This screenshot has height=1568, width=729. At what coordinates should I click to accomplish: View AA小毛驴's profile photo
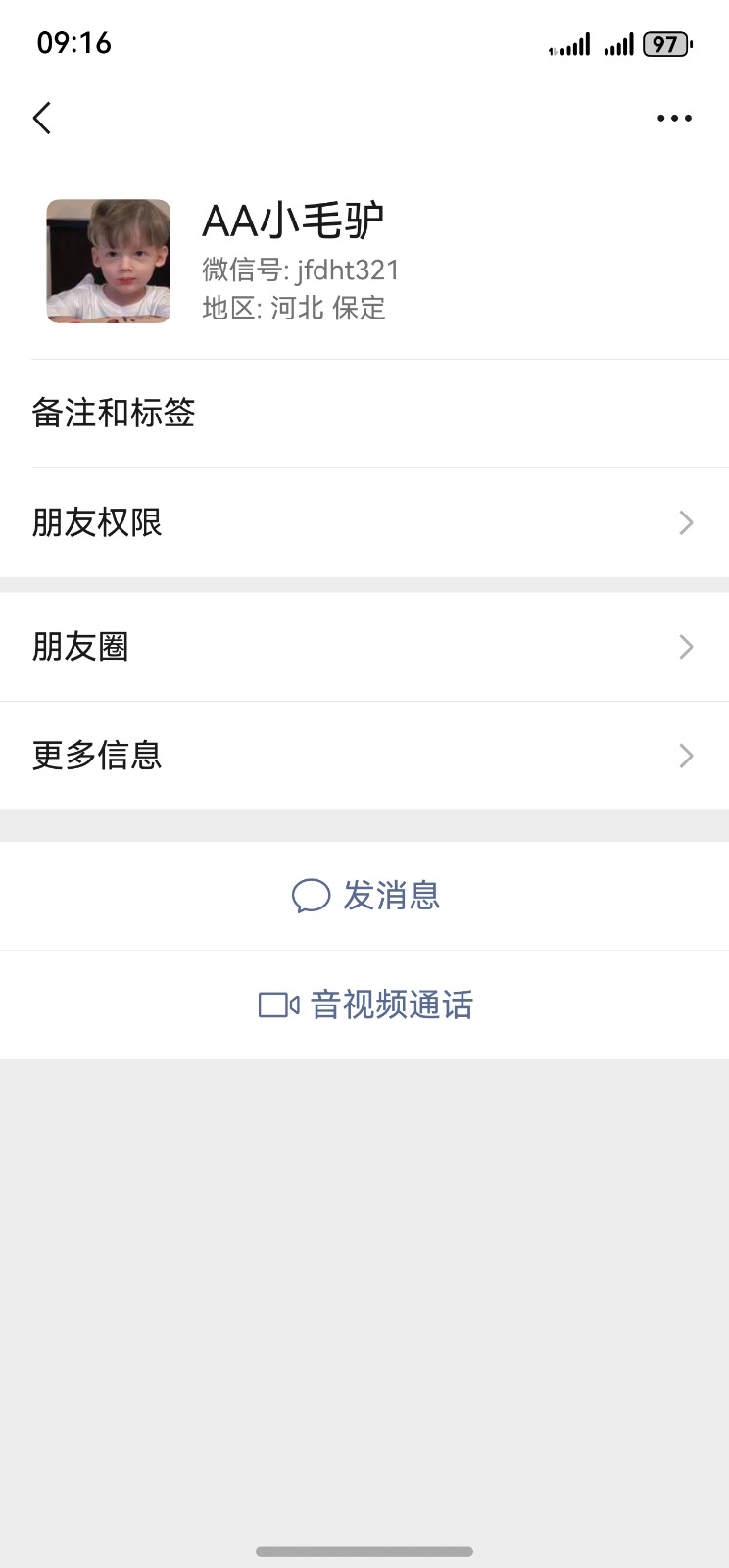pos(109,262)
